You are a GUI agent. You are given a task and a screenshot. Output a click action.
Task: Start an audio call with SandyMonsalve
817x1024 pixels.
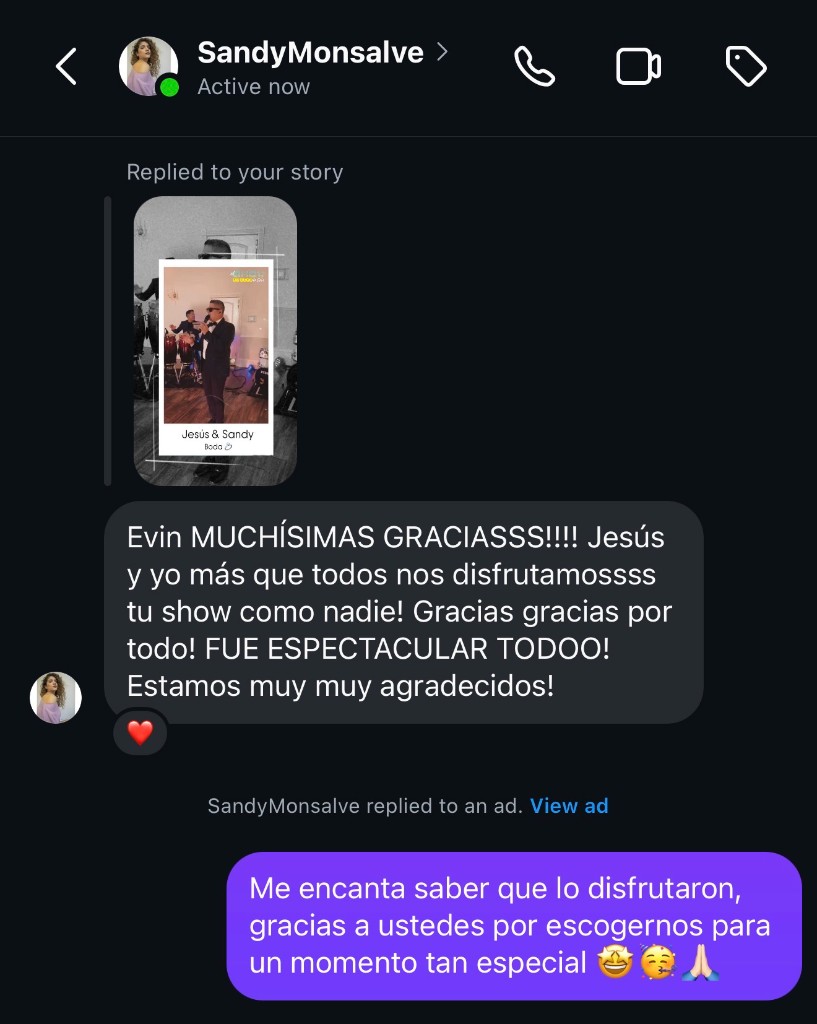pos(535,67)
